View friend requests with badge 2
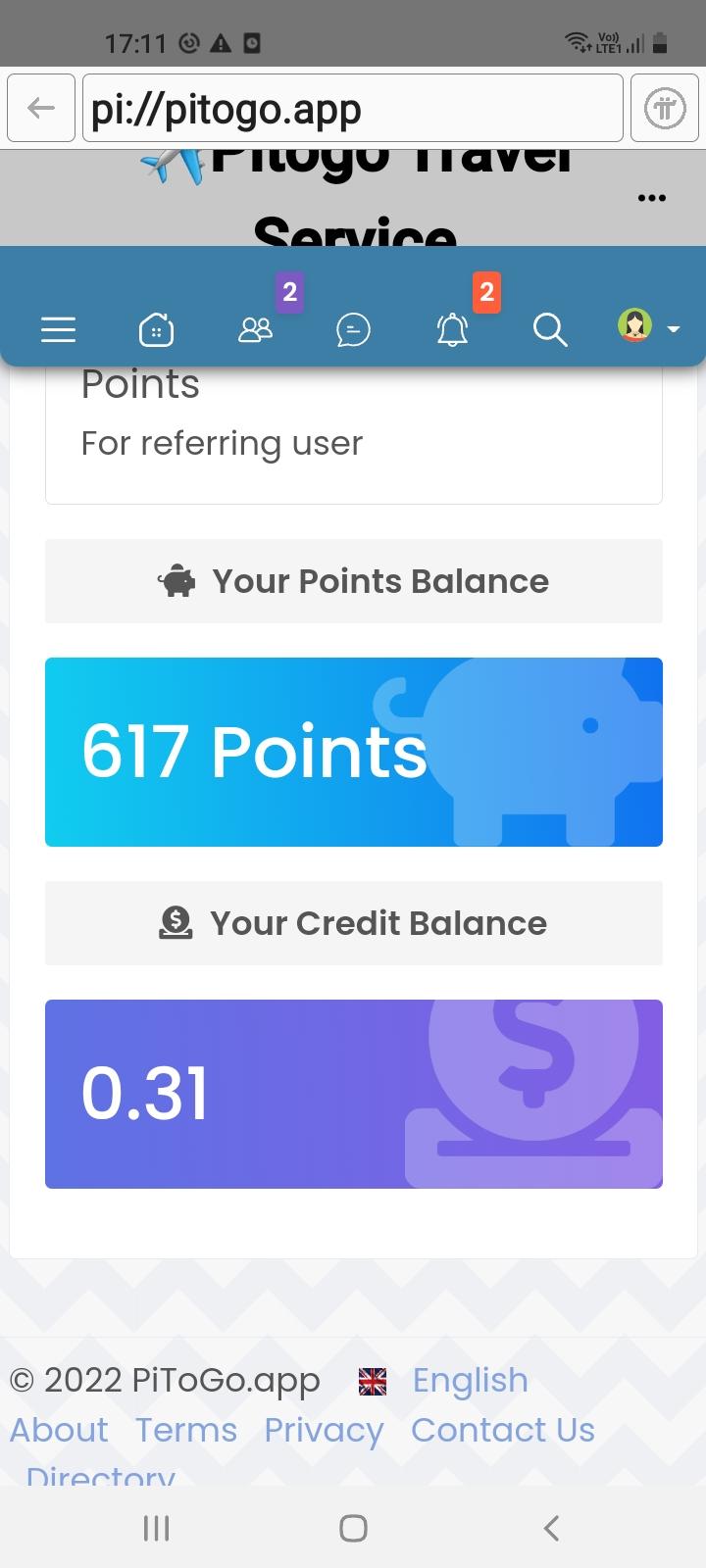This screenshot has width=706, height=1568. click(x=255, y=329)
